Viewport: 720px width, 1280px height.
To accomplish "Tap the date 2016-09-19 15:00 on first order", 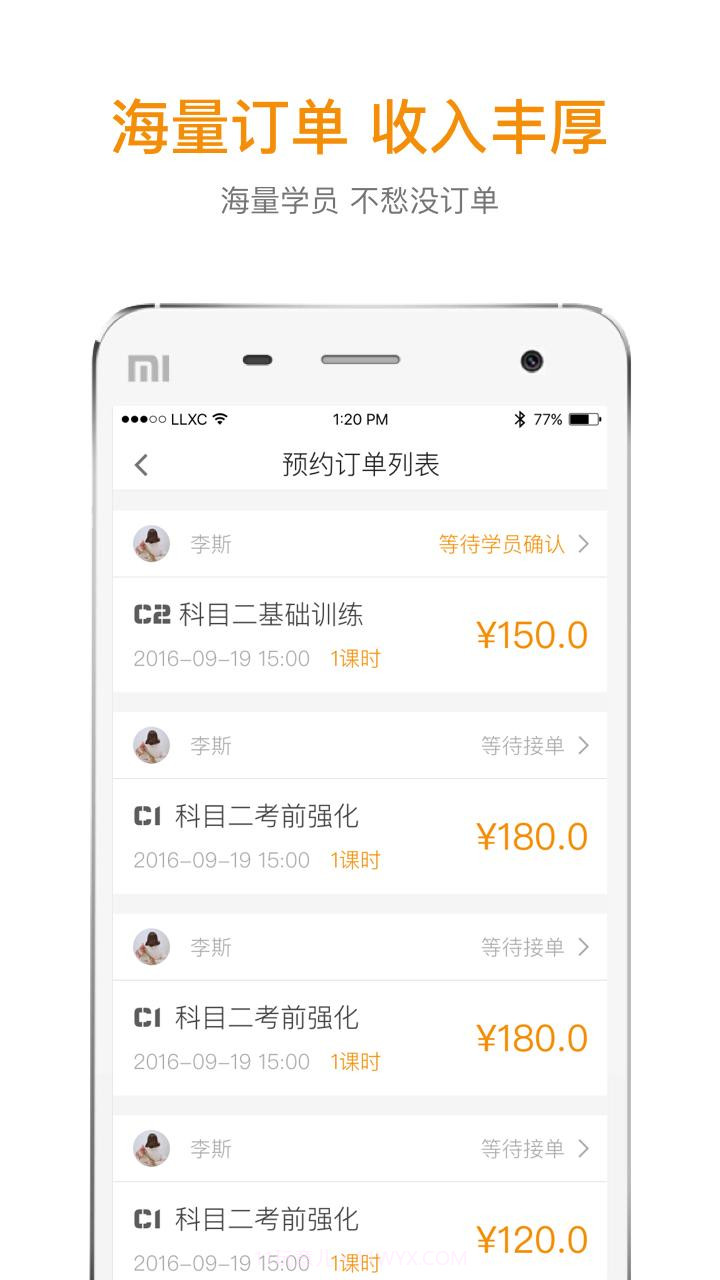I will coord(222,659).
